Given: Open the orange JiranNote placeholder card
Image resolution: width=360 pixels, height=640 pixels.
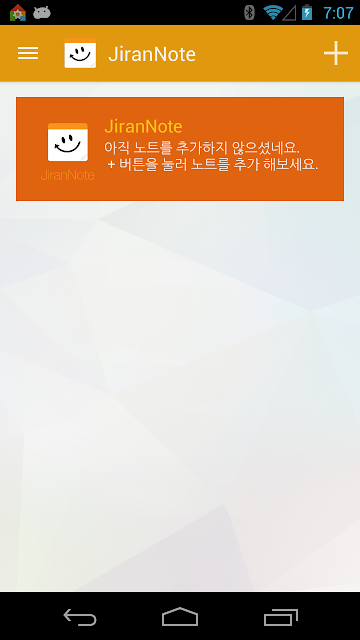Looking at the screenshot, I should (180, 149).
